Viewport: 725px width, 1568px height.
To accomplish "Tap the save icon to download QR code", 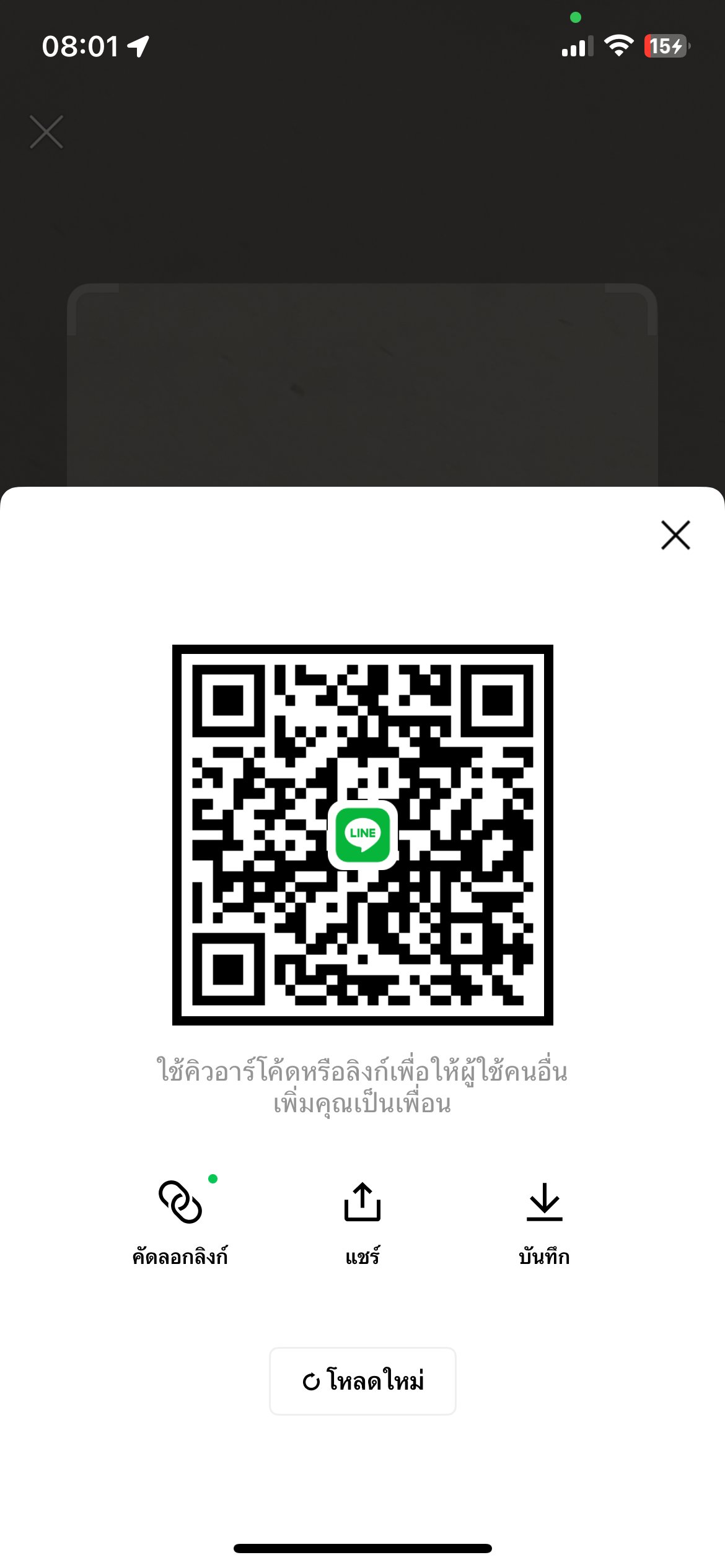I will click(544, 1201).
